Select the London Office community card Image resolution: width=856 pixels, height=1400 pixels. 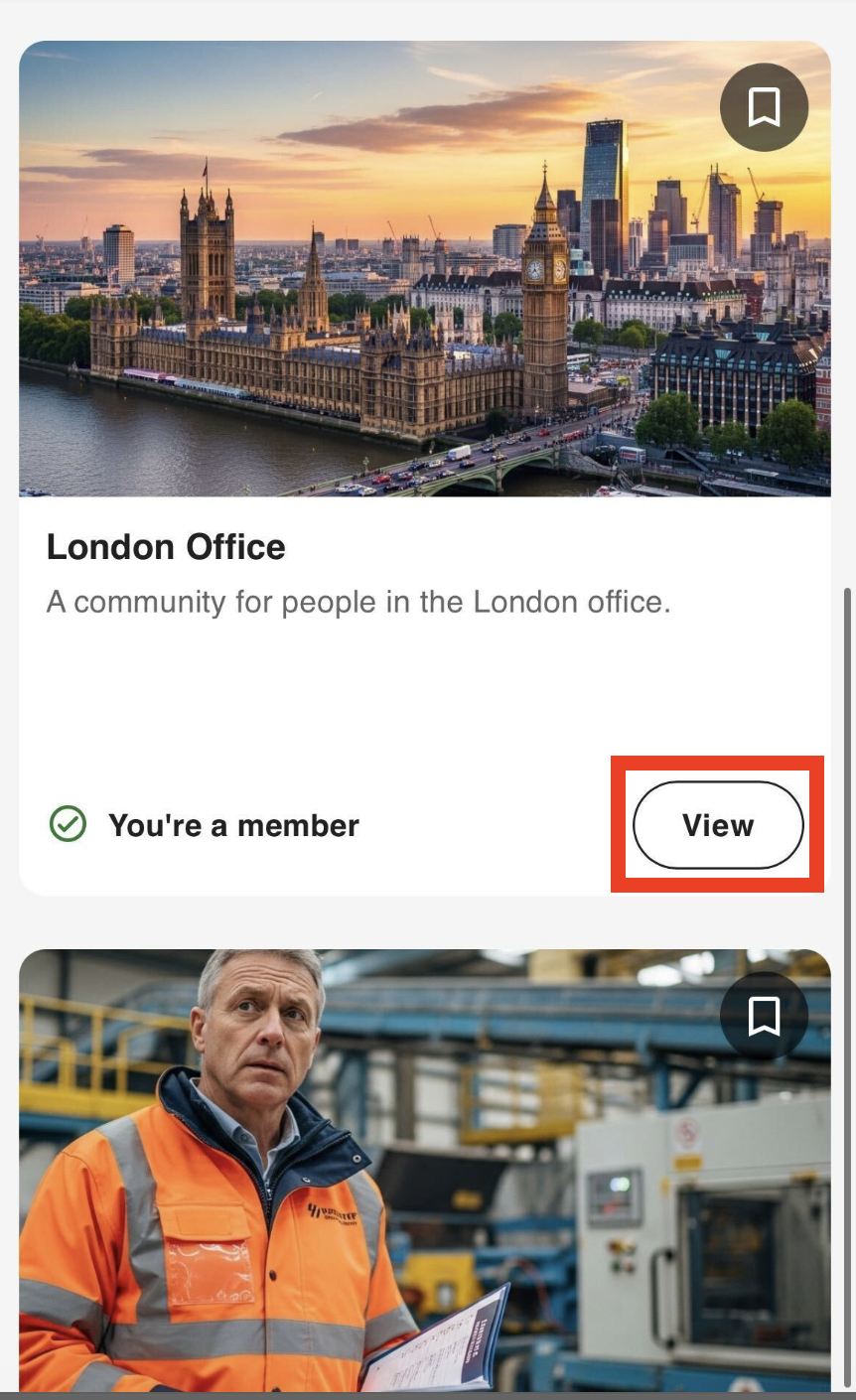point(425,467)
